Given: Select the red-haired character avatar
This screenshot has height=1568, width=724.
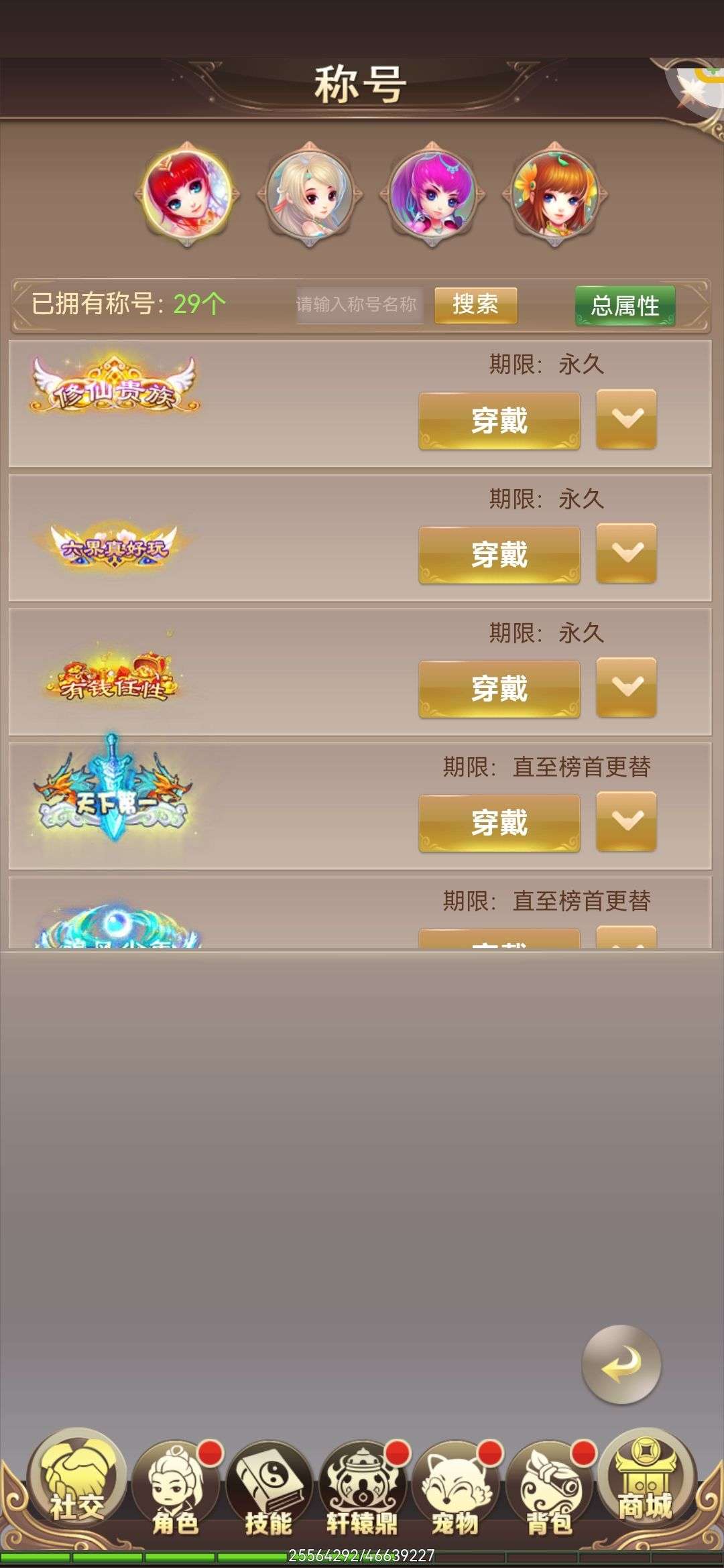Looking at the screenshot, I should [188, 194].
